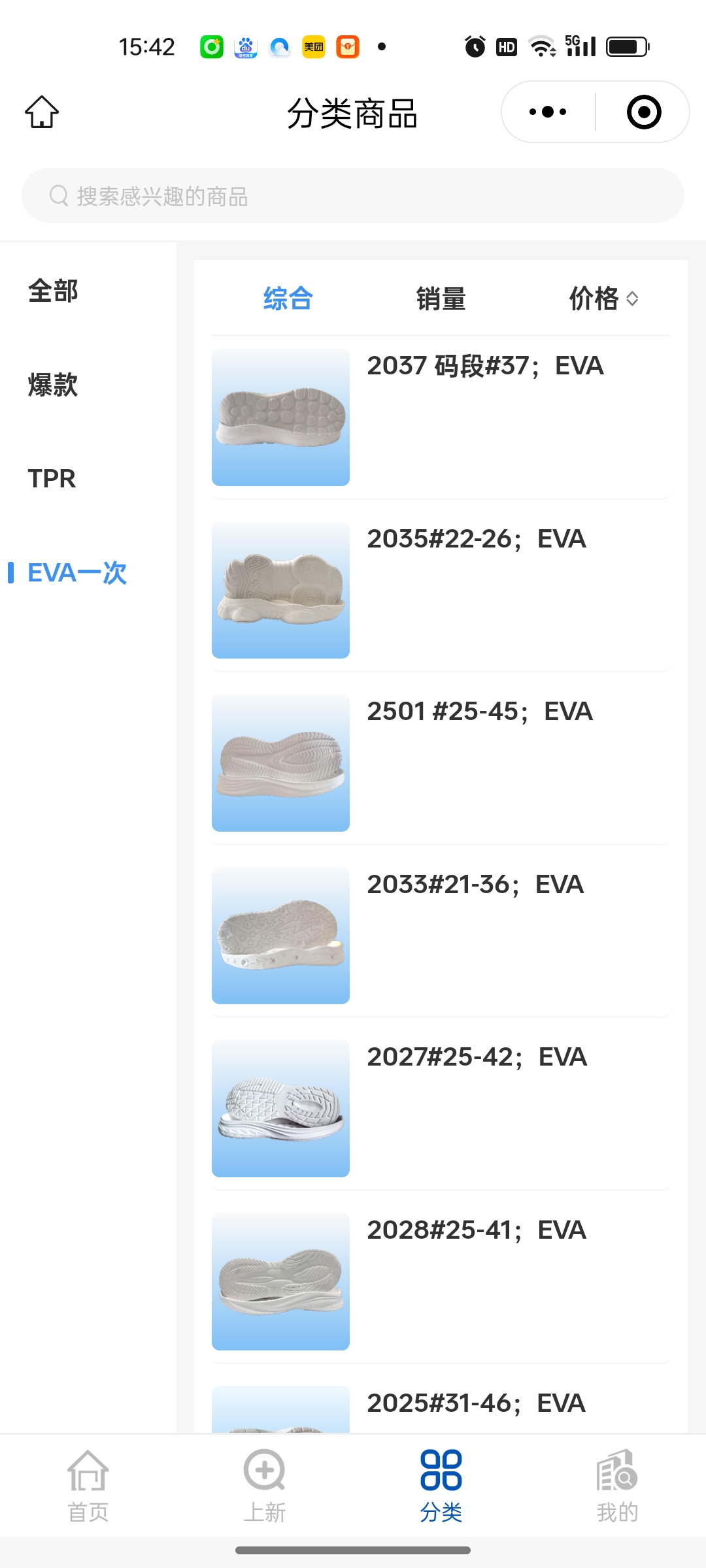Sort products by 销量
Image resolution: width=706 pixels, height=1568 pixels.
click(x=441, y=299)
